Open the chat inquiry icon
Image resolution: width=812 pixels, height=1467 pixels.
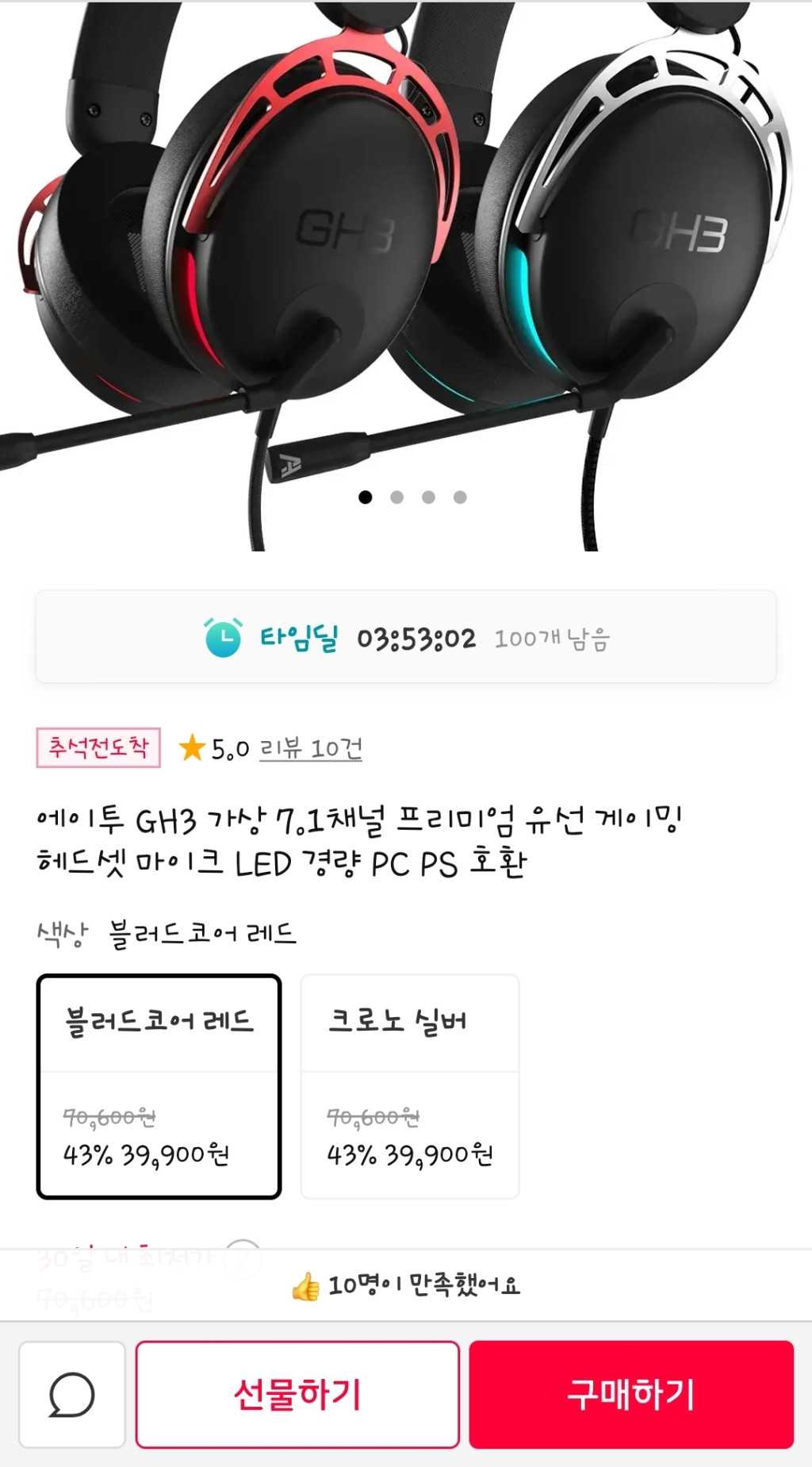[x=72, y=1394]
